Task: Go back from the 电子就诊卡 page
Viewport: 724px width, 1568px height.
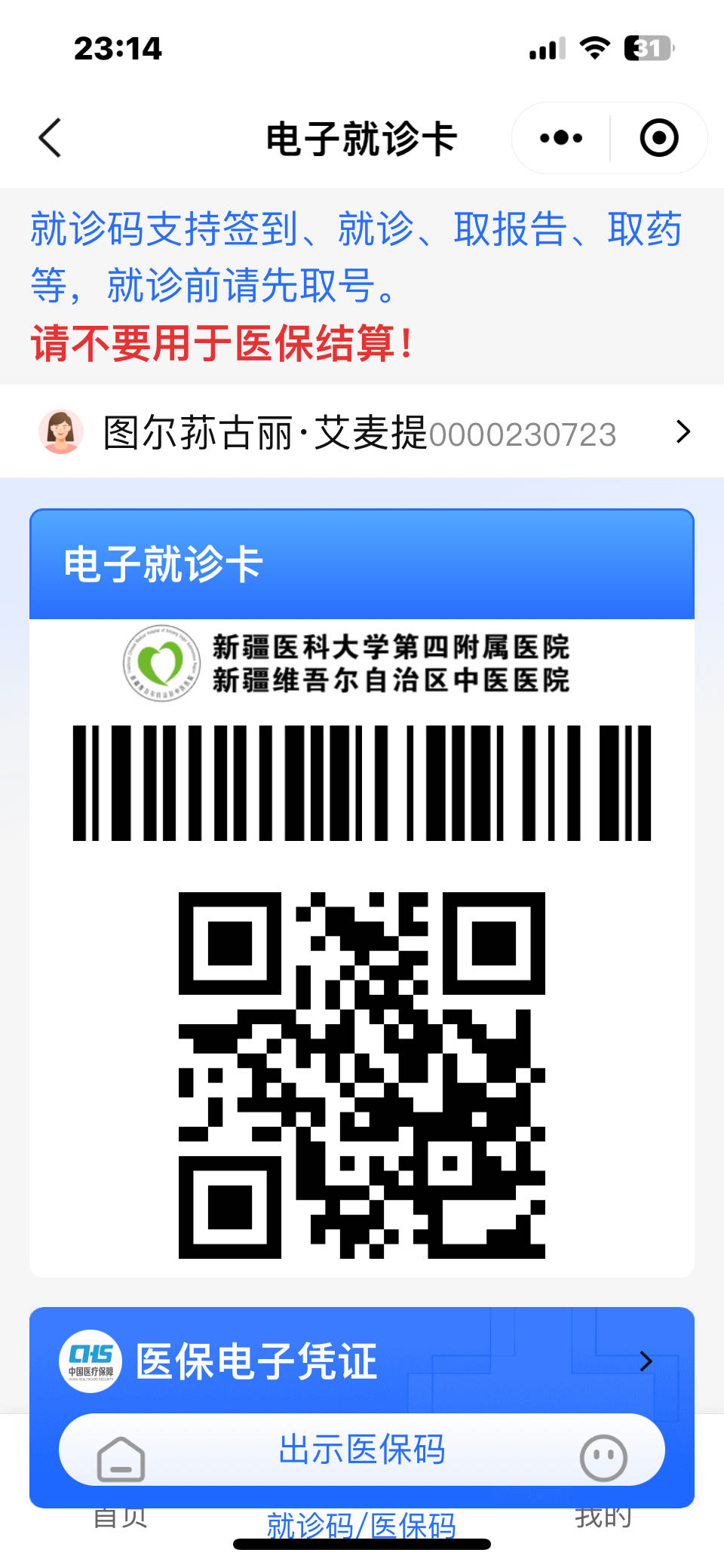Action: 50,139
